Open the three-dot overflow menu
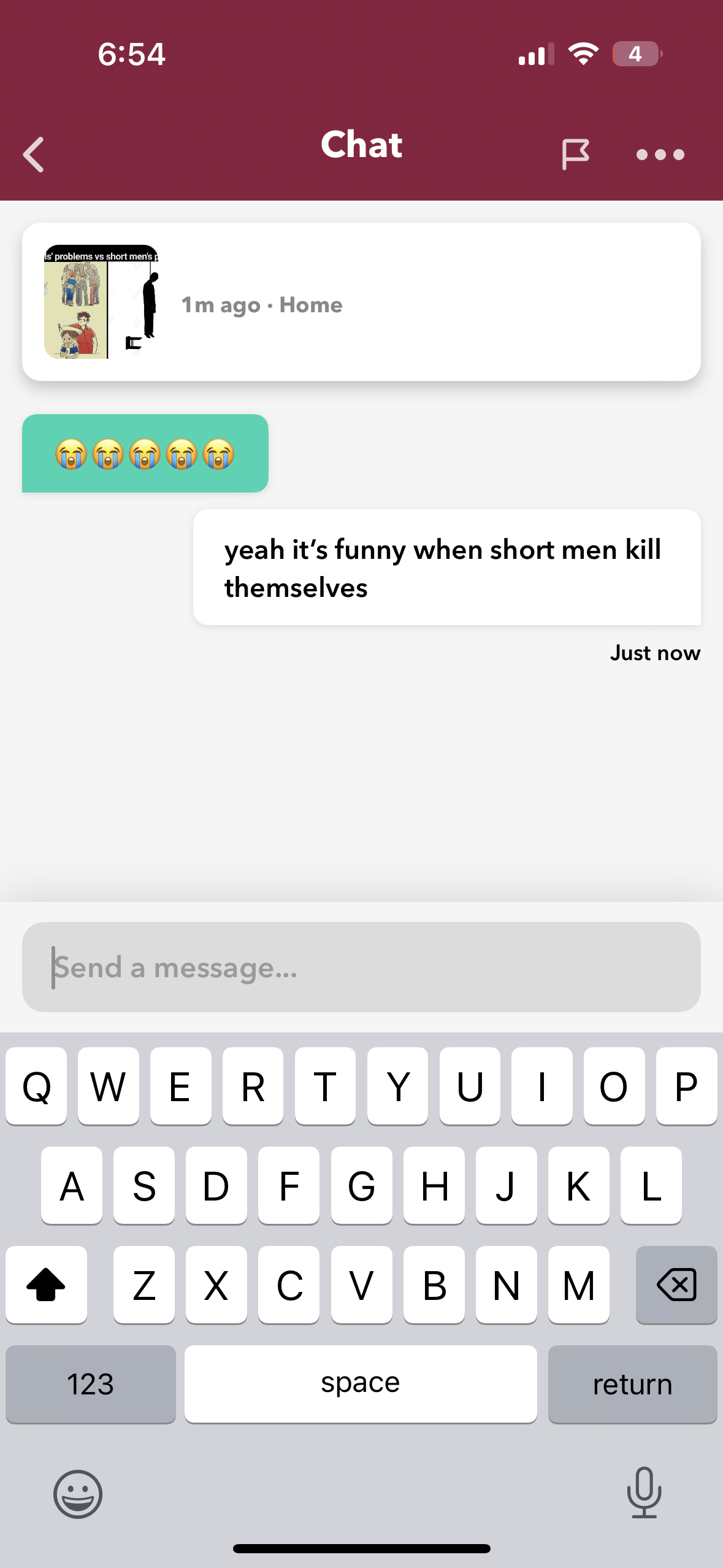This screenshot has width=723, height=1568. pyautogui.click(x=660, y=155)
